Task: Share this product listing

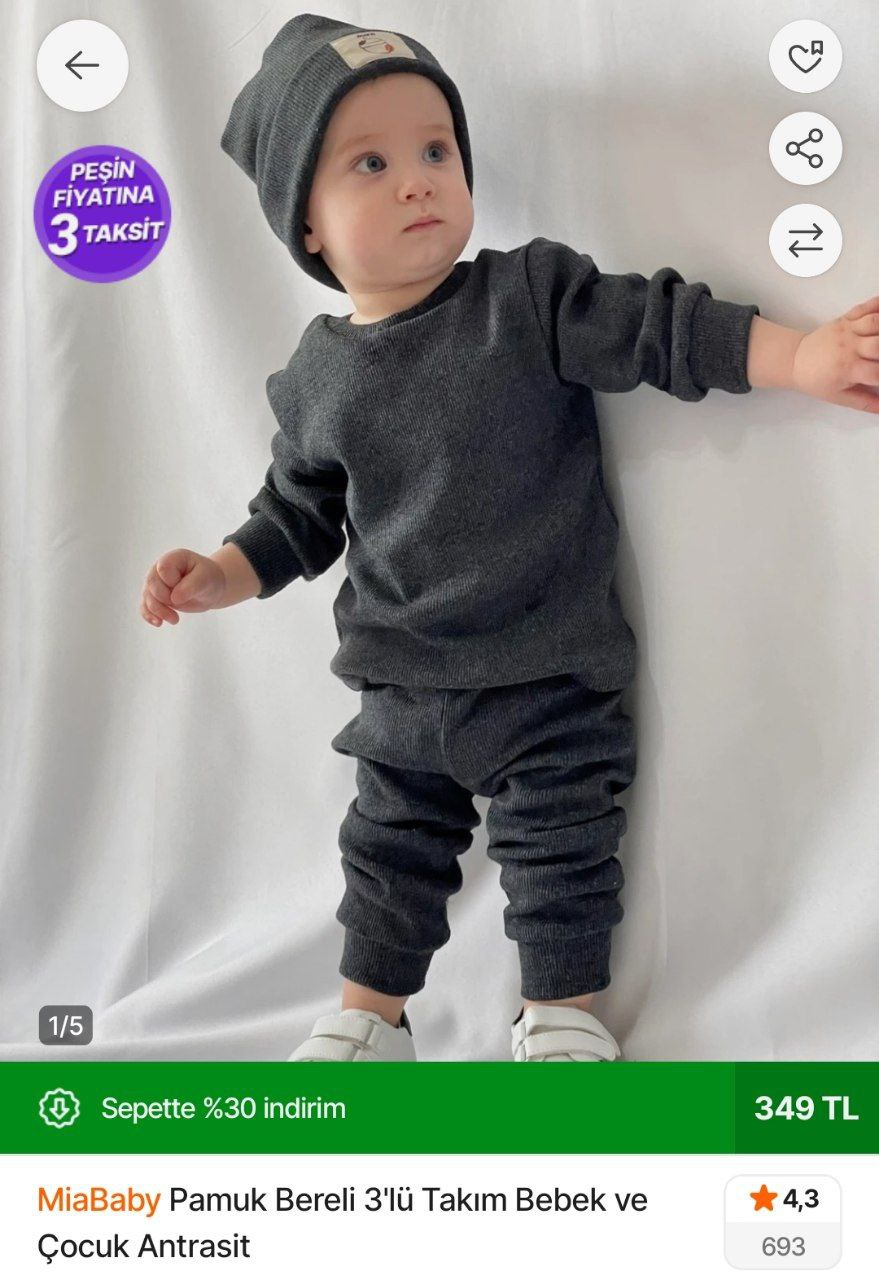Action: (805, 149)
